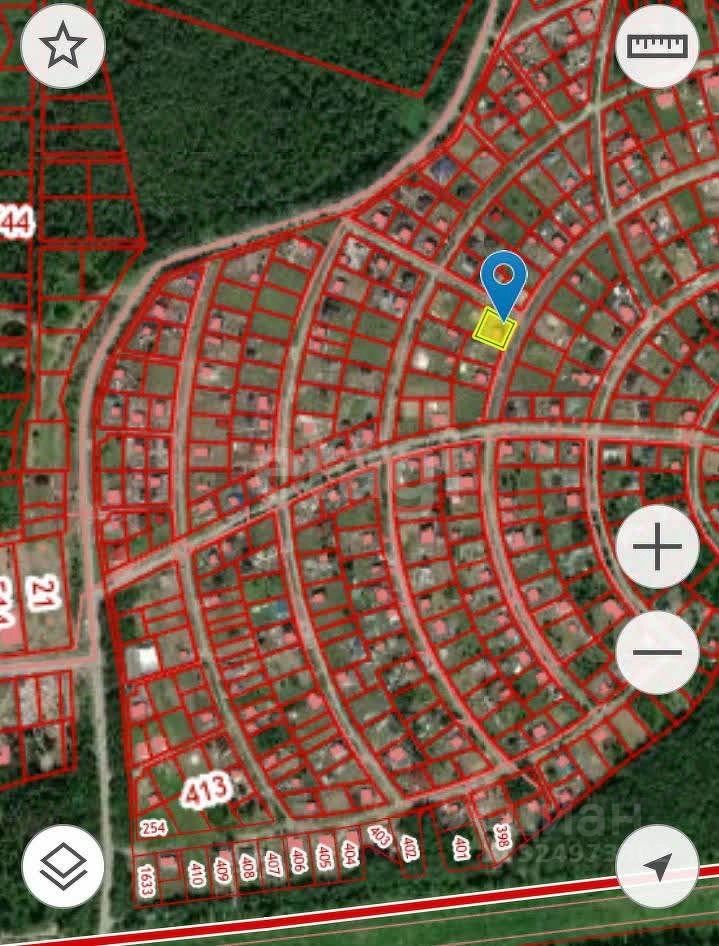Add this location to favorites
719x946 pixels.
(62, 45)
